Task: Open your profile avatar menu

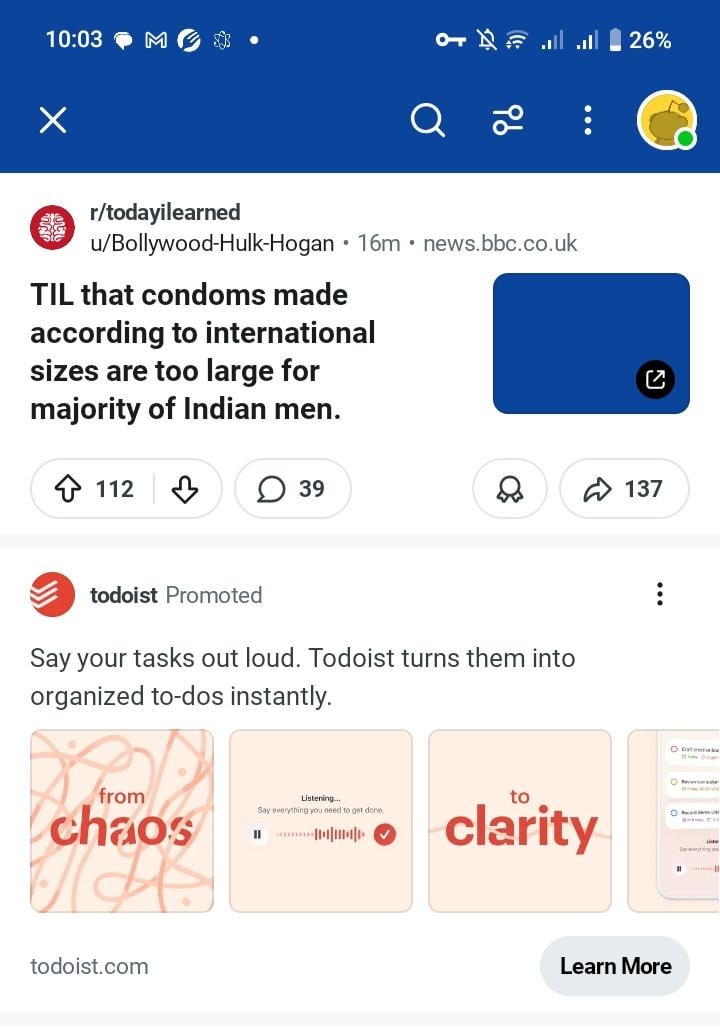Action: [667, 121]
